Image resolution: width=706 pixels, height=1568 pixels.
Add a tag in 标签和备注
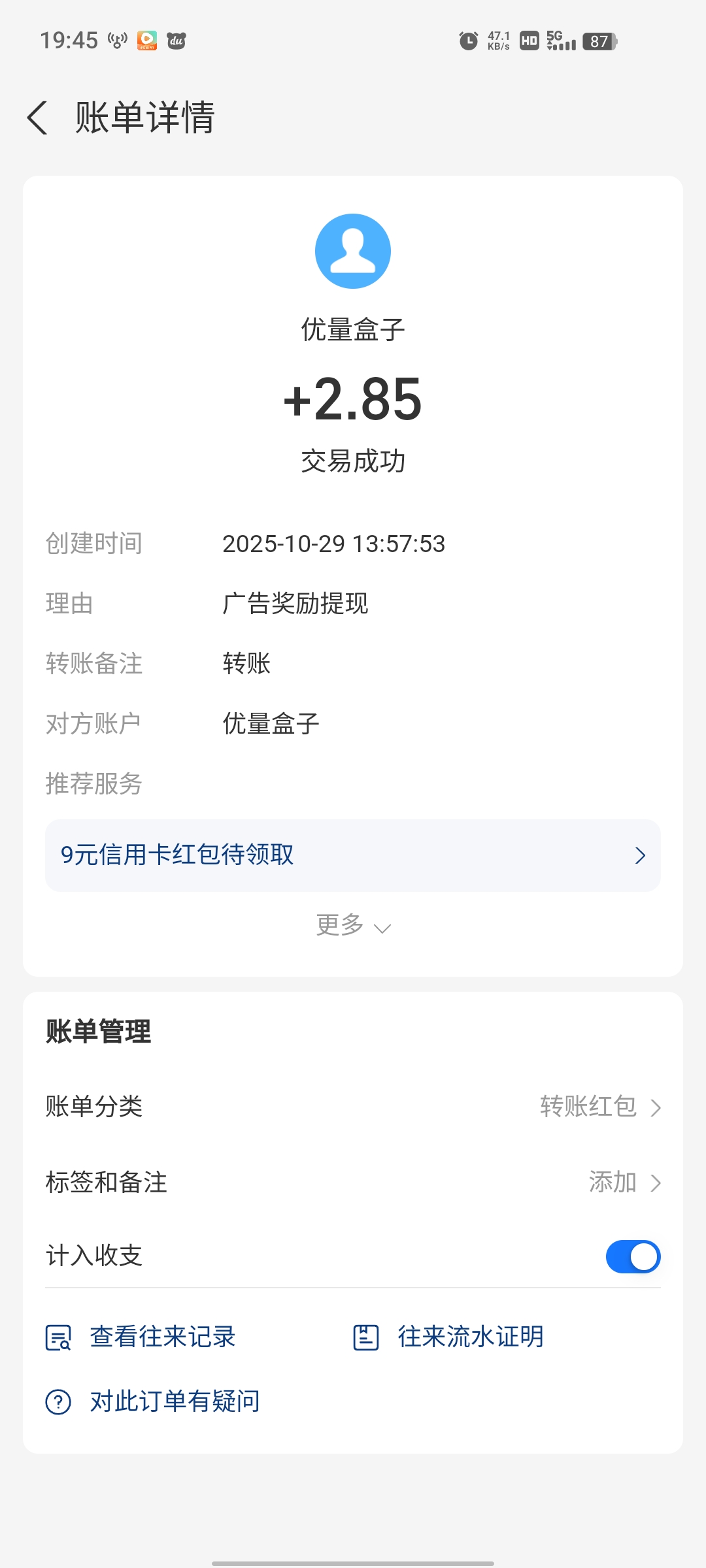(624, 1183)
